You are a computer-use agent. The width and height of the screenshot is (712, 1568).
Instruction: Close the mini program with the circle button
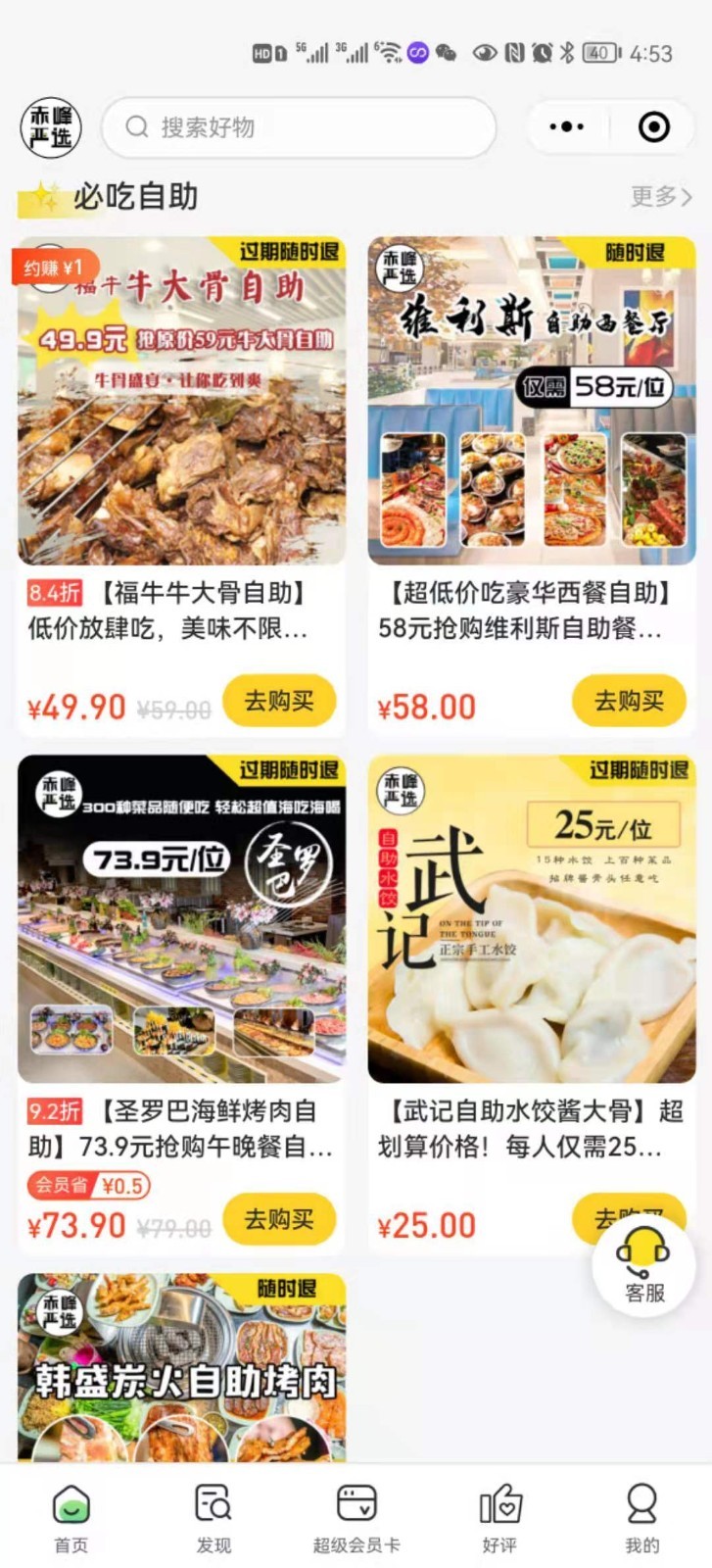(x=653, y=127)
